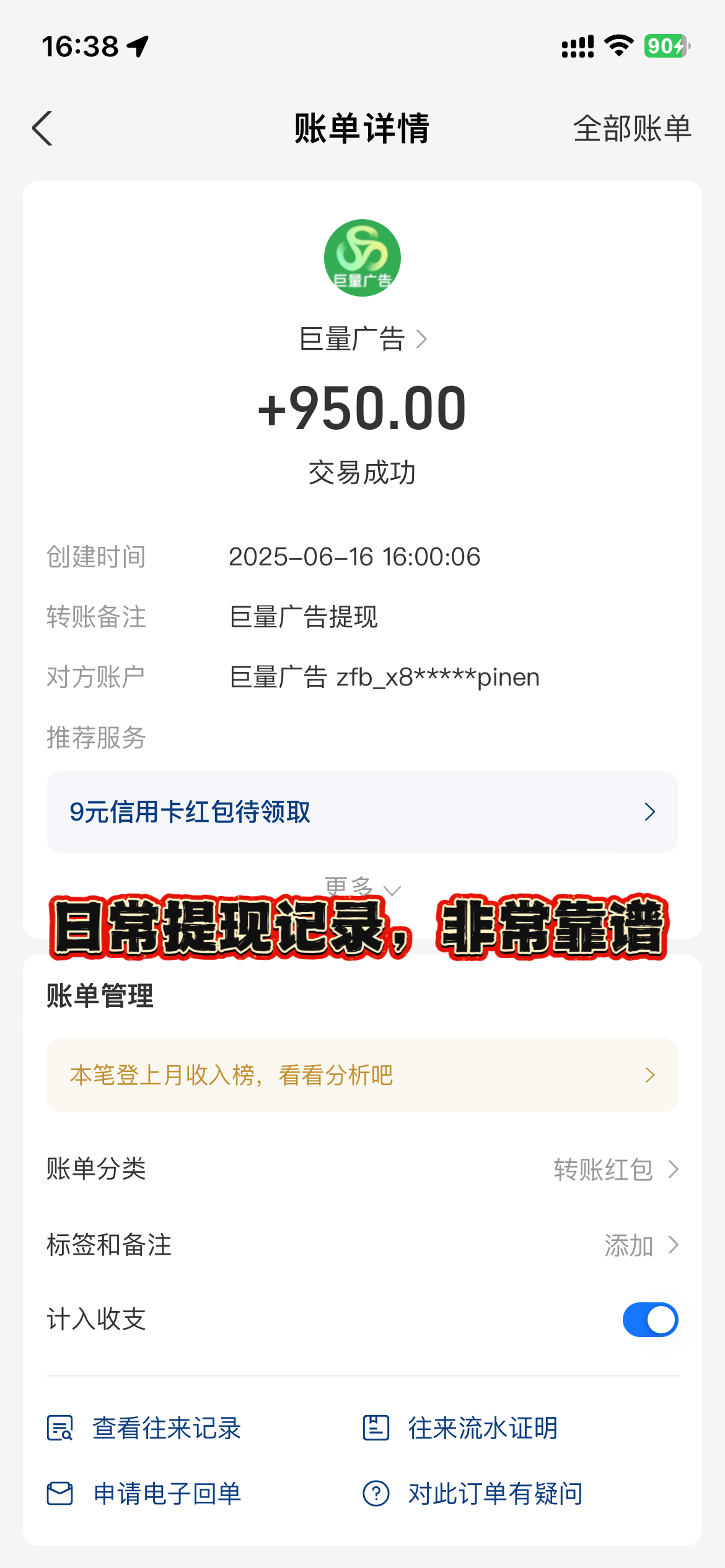This screenshot has width=725, height=1568.
Task: Toggle off the 计入收支 switch
Action: [x=650, y=1320]
